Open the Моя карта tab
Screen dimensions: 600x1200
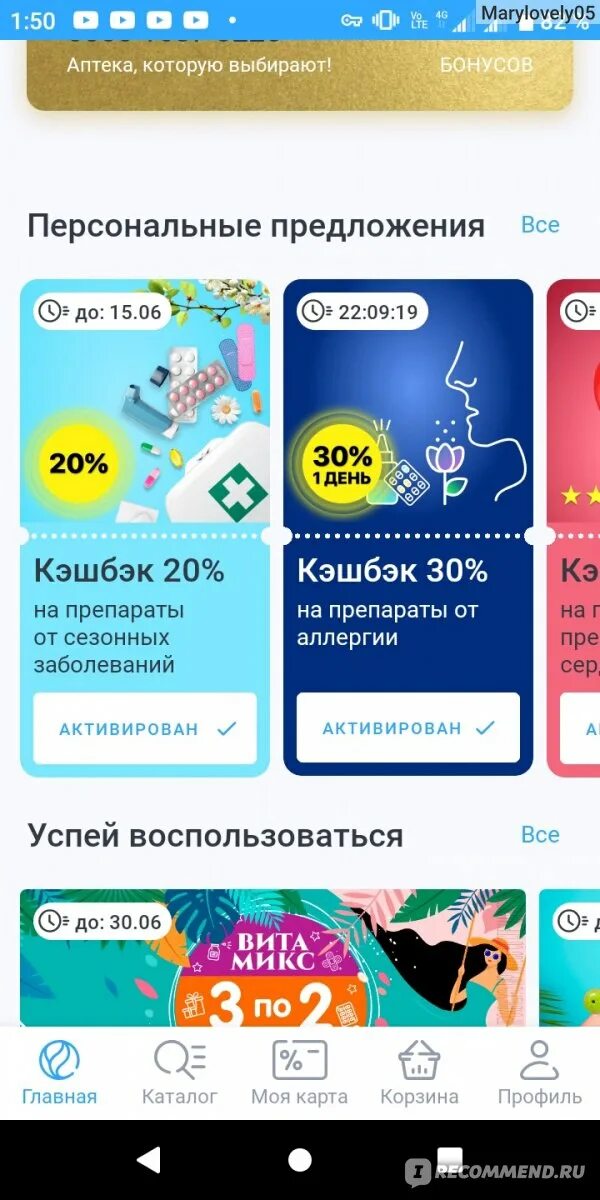point(299,1073)
